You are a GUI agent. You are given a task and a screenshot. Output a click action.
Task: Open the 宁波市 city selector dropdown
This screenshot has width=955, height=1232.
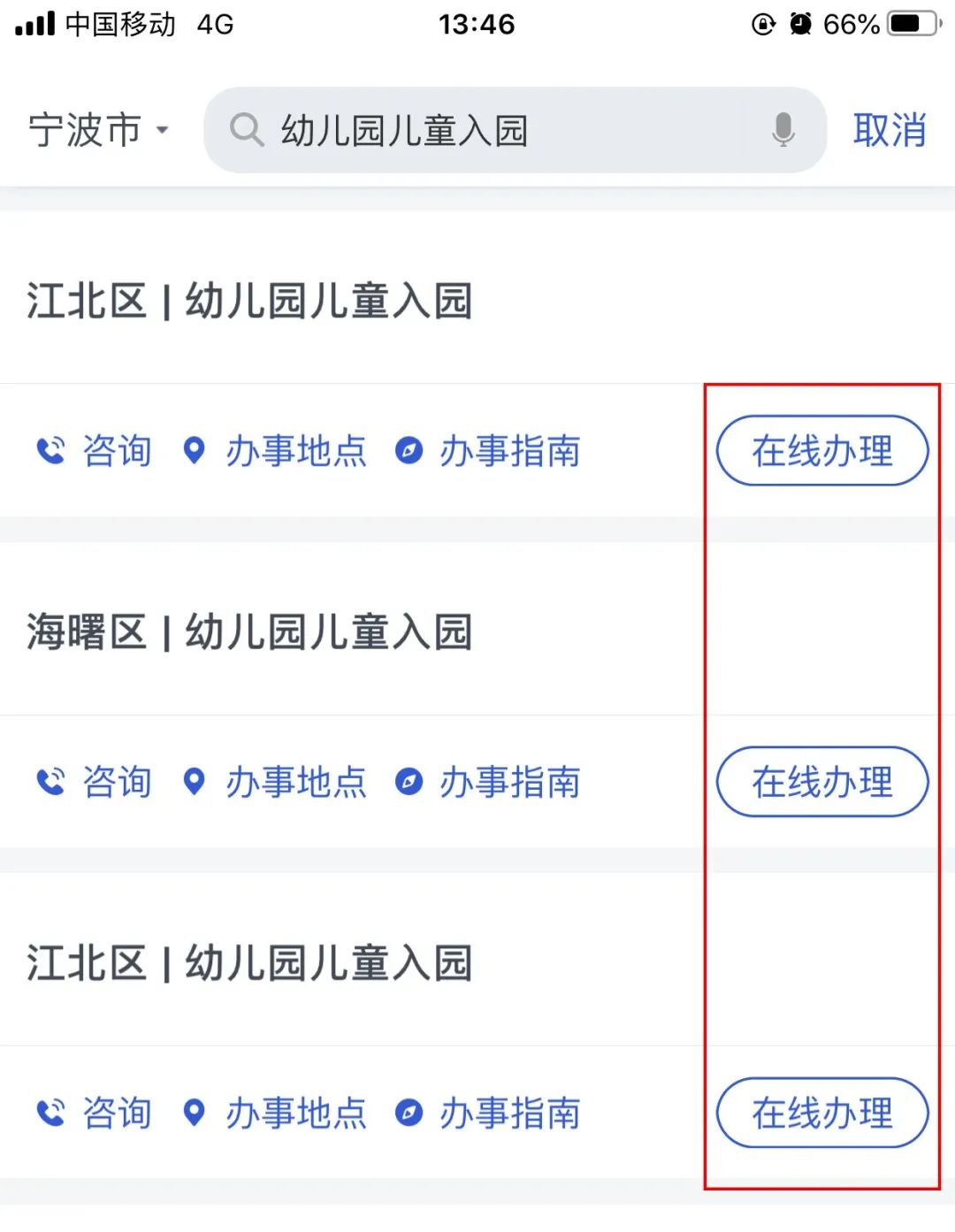[x=97, y=130]
